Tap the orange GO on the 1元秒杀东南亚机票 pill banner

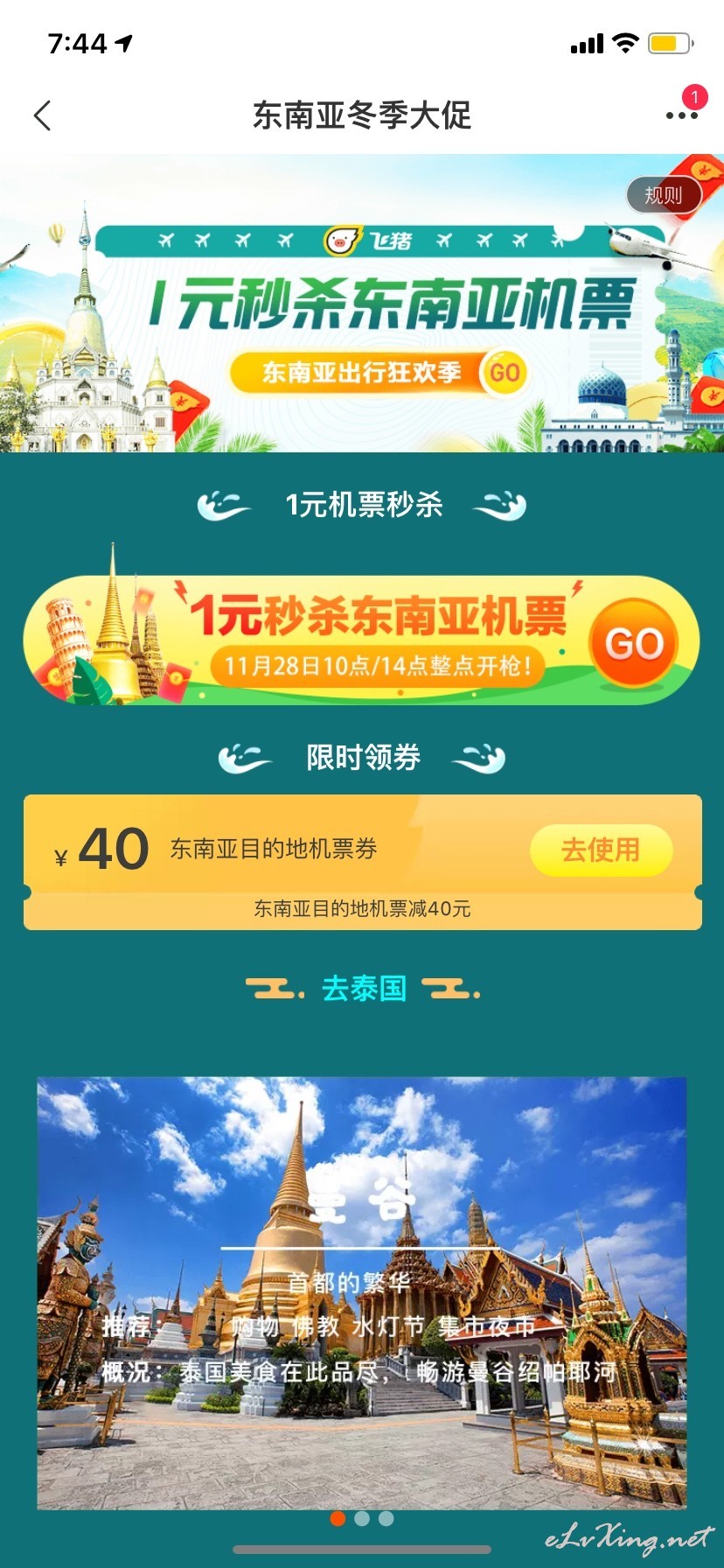(x=635, y=644)
